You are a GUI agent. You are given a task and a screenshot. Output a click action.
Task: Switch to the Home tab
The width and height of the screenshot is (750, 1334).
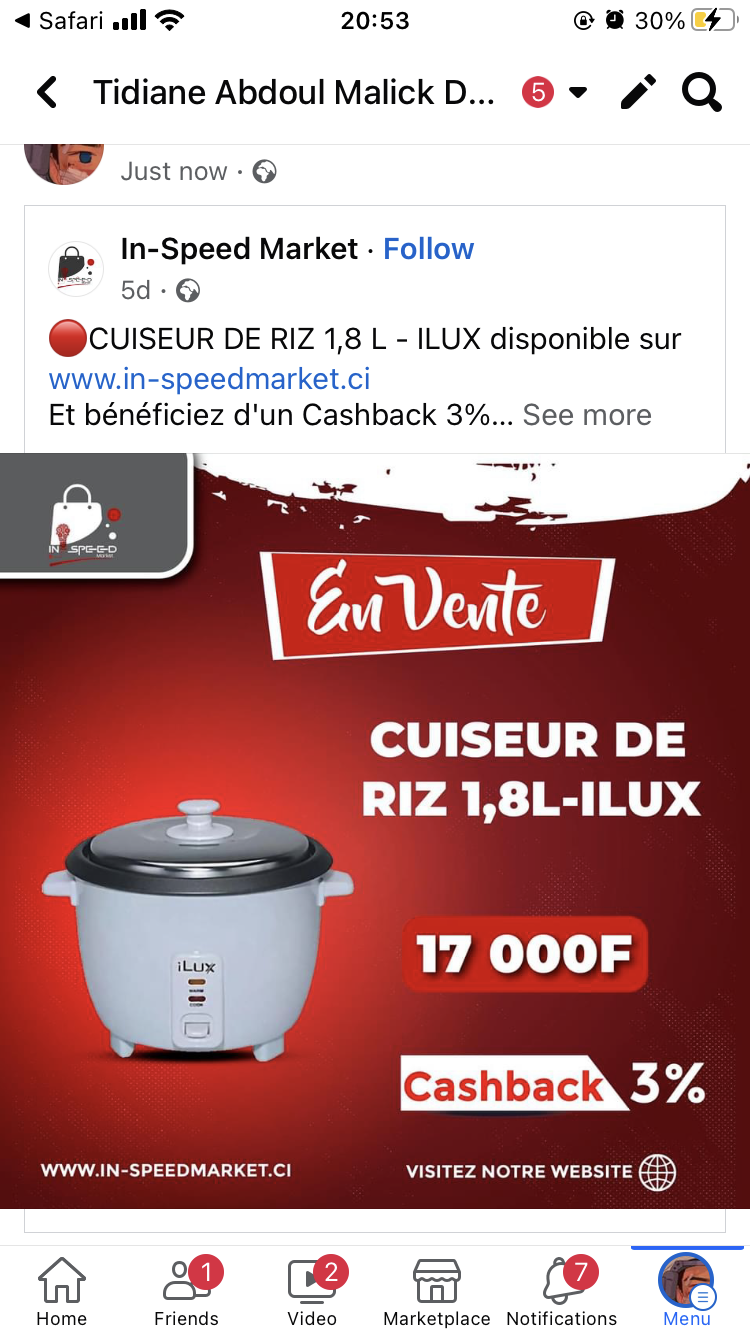click(62, 1290)
